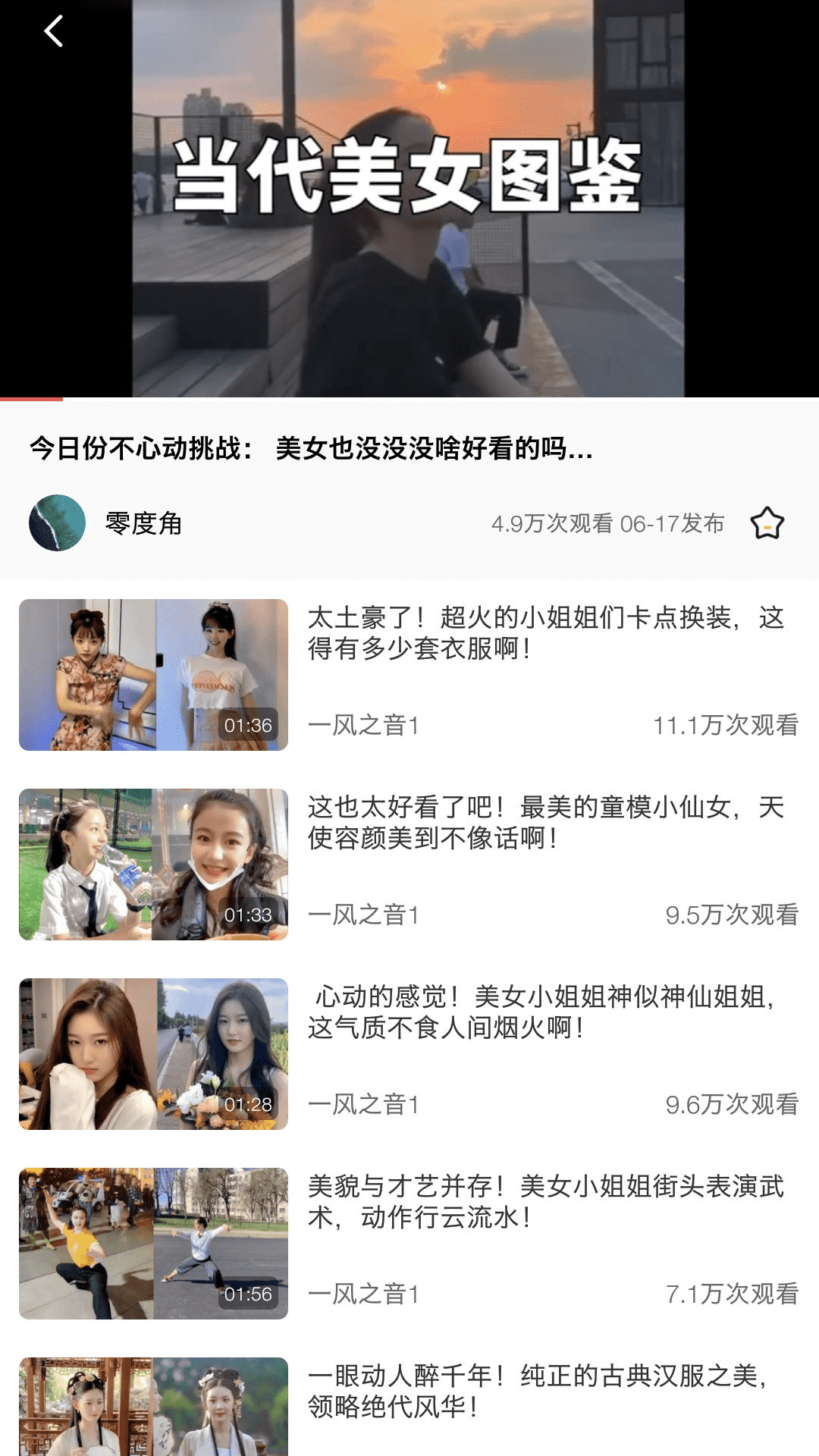This screenshot has width=819, height=1456.
Task: Favorite this video with the star icon
Action: pyautogui.click(x=767, y=523)
